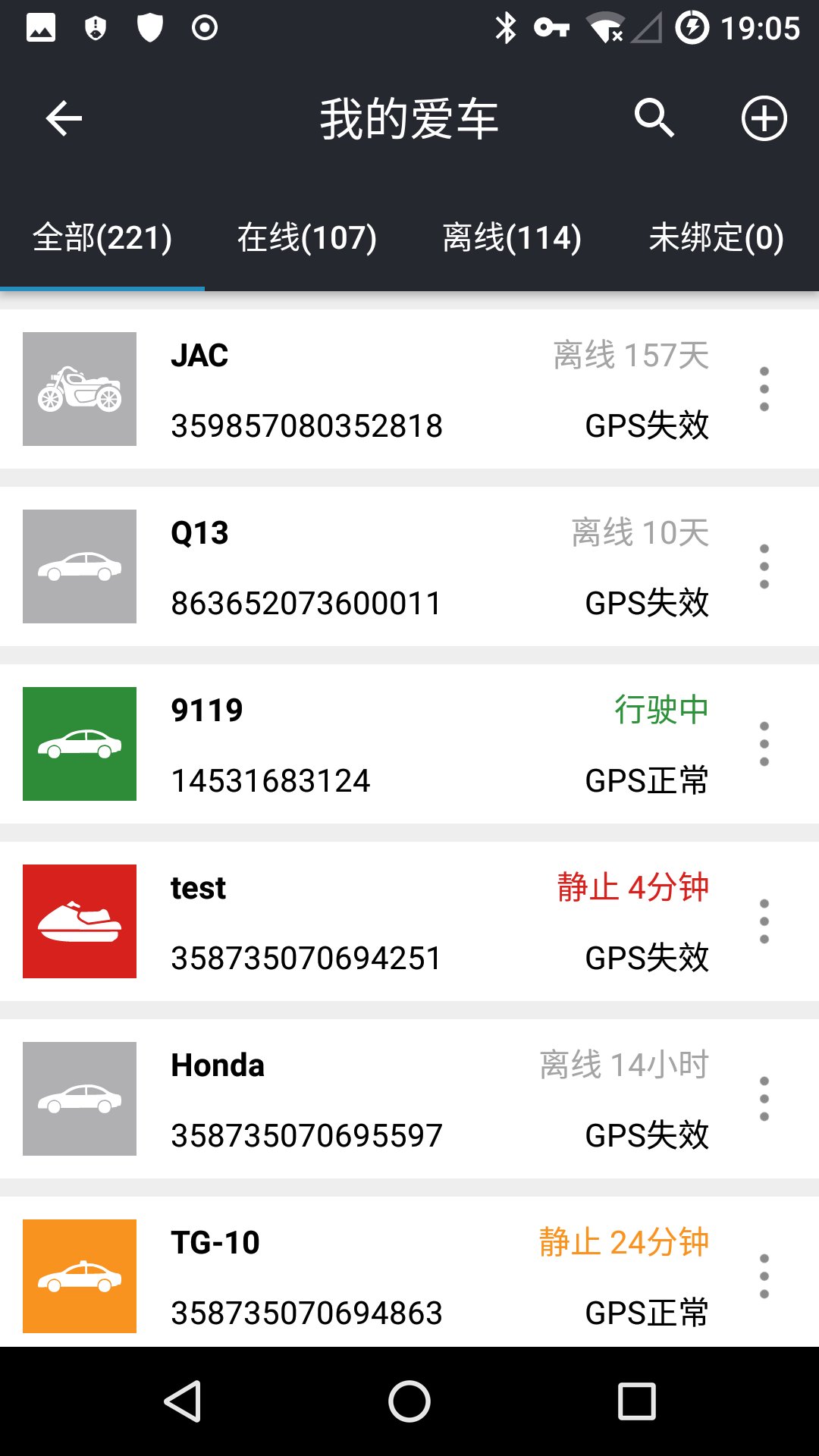The width and height of the screenshot is (819, 1456).
Task: Switch to the 在线(107) tab
Action: click(x=307, y=238)
